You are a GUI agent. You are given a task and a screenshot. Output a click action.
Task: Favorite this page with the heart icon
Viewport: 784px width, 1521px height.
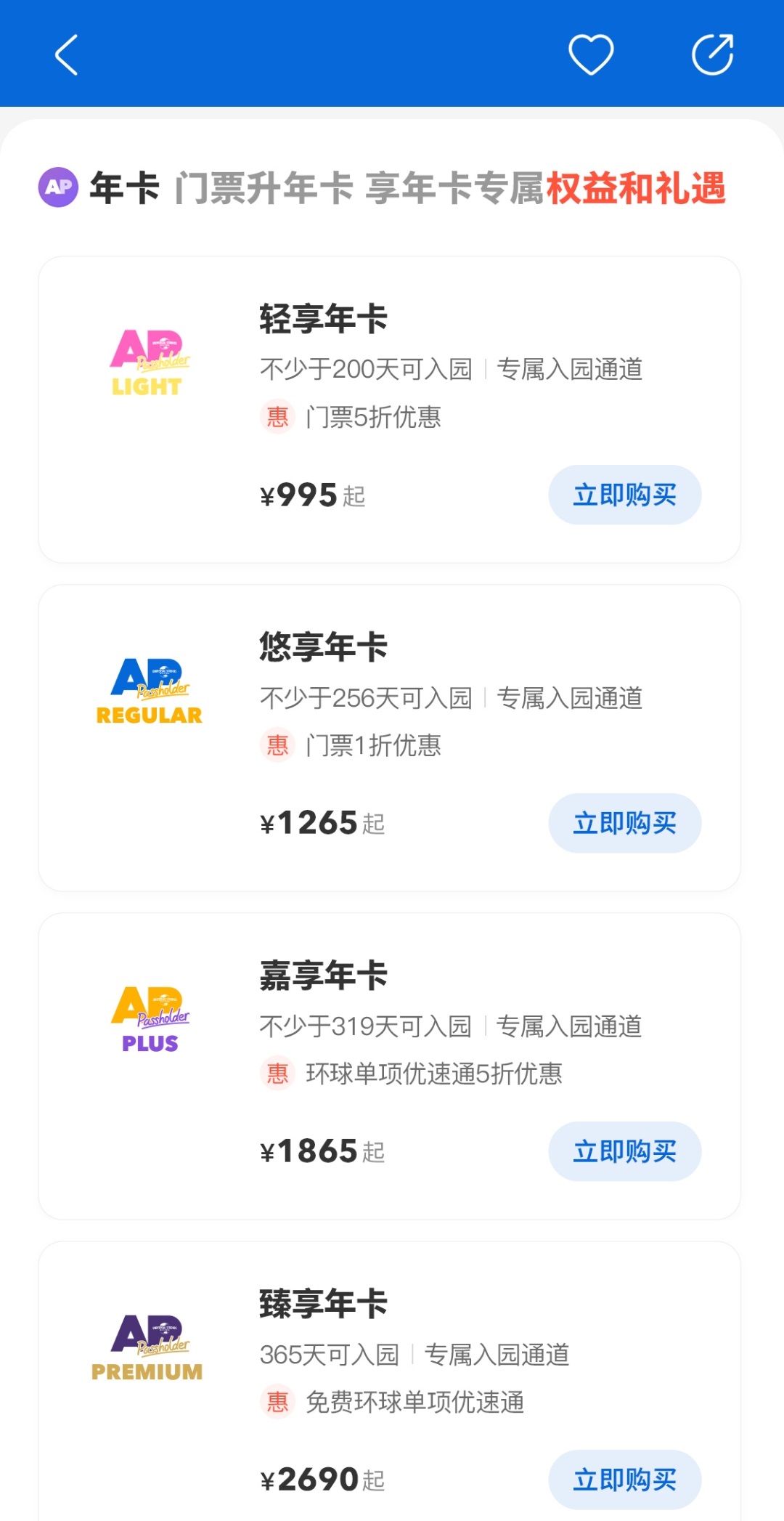point(591,54)
